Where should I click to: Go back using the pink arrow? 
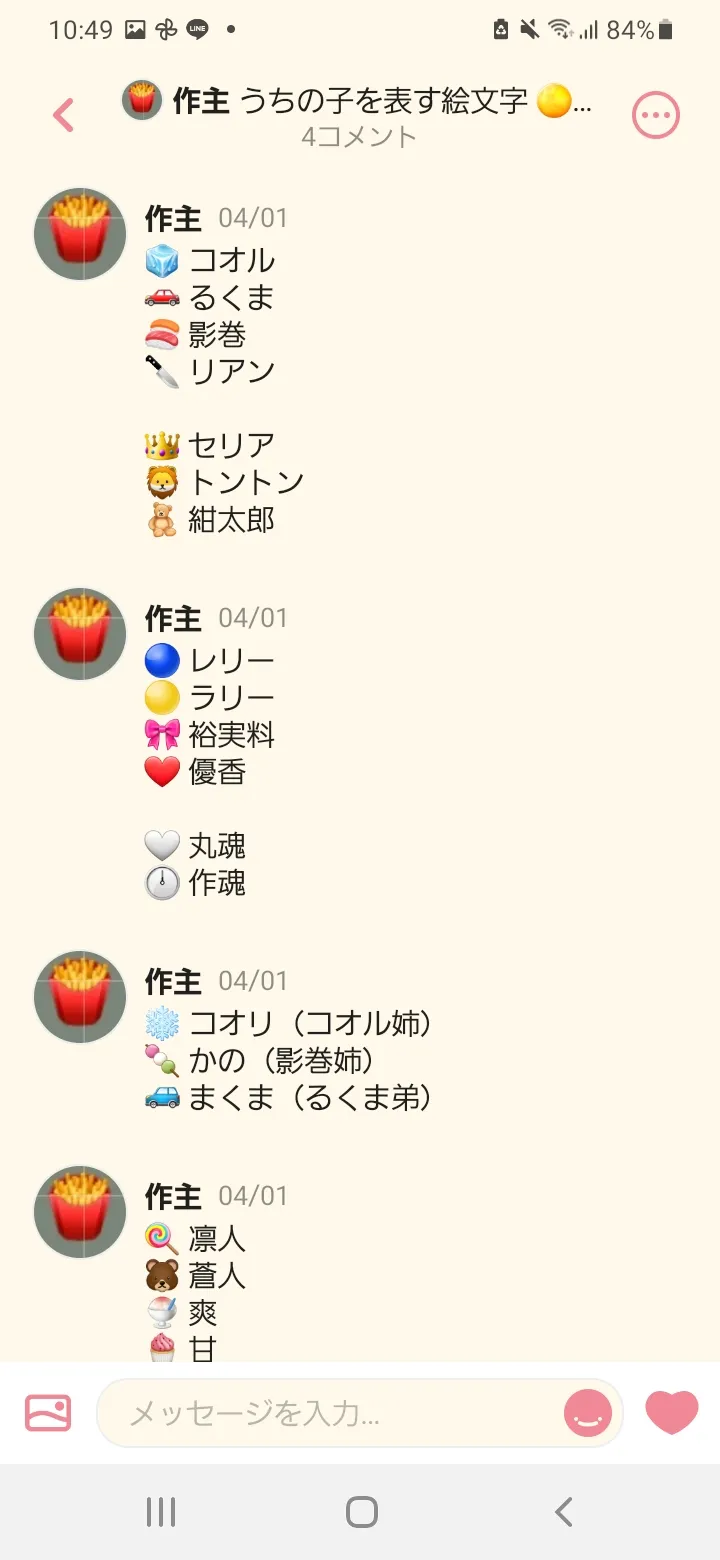pos(64,116)
